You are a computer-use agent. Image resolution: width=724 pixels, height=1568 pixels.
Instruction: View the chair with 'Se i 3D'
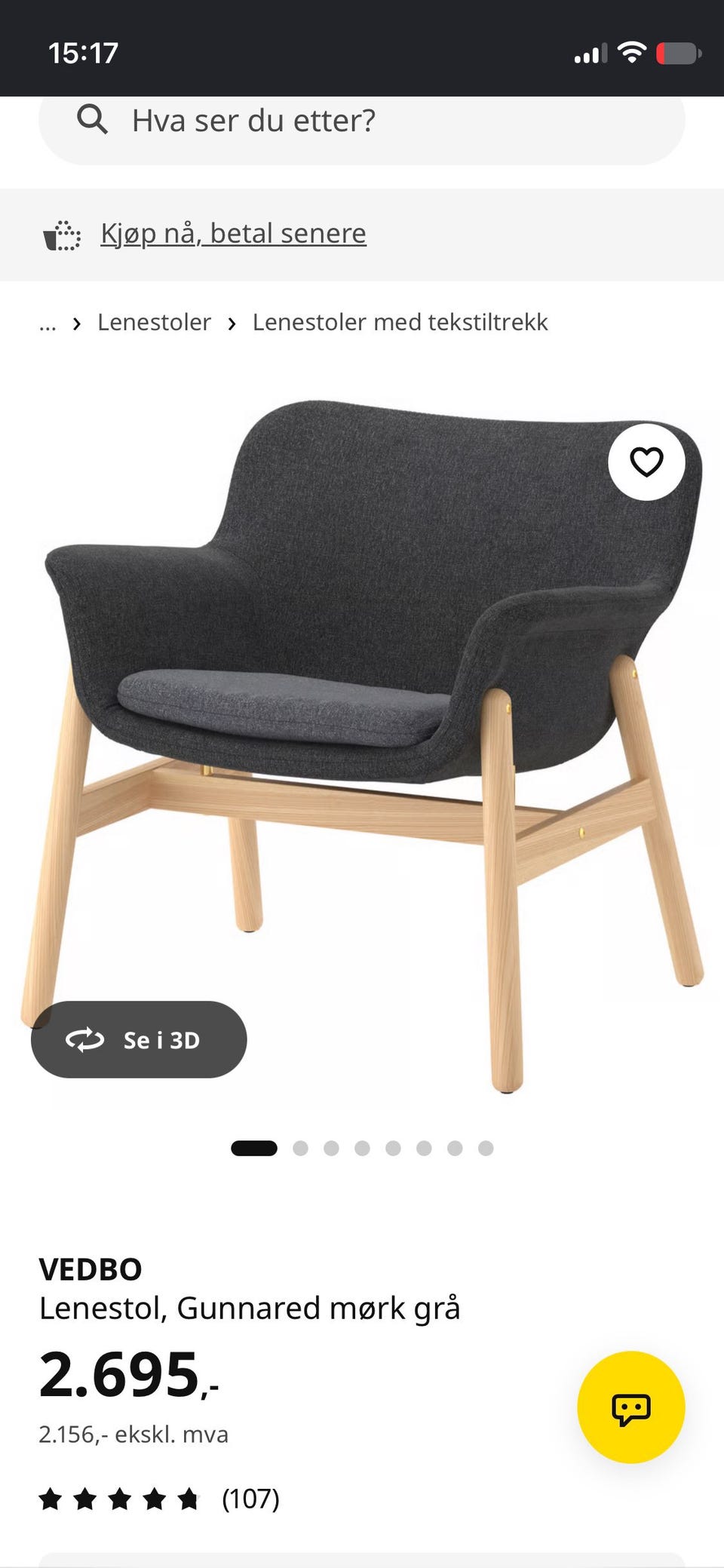pyautogui.click(x=139, y=1039)
